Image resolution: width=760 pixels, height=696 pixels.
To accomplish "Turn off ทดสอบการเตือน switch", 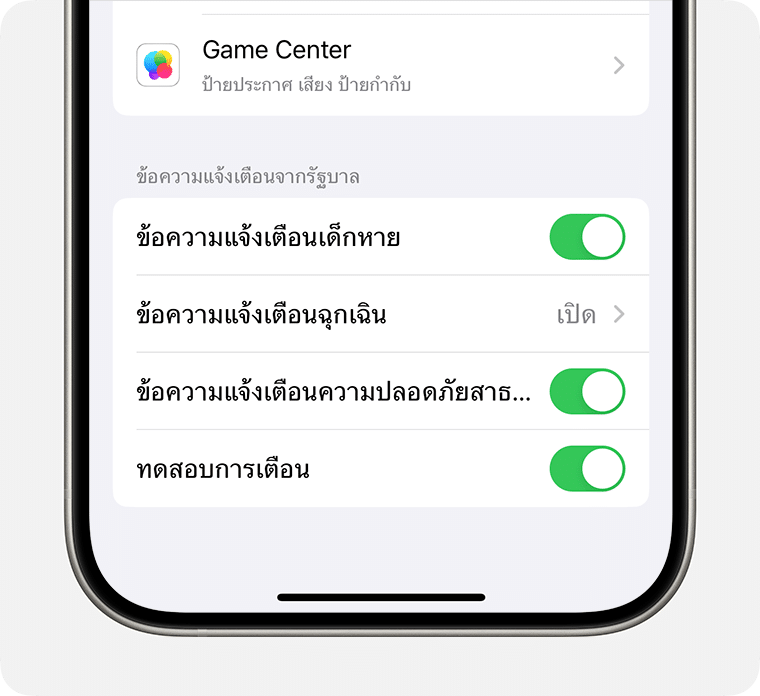I will 587,468.
